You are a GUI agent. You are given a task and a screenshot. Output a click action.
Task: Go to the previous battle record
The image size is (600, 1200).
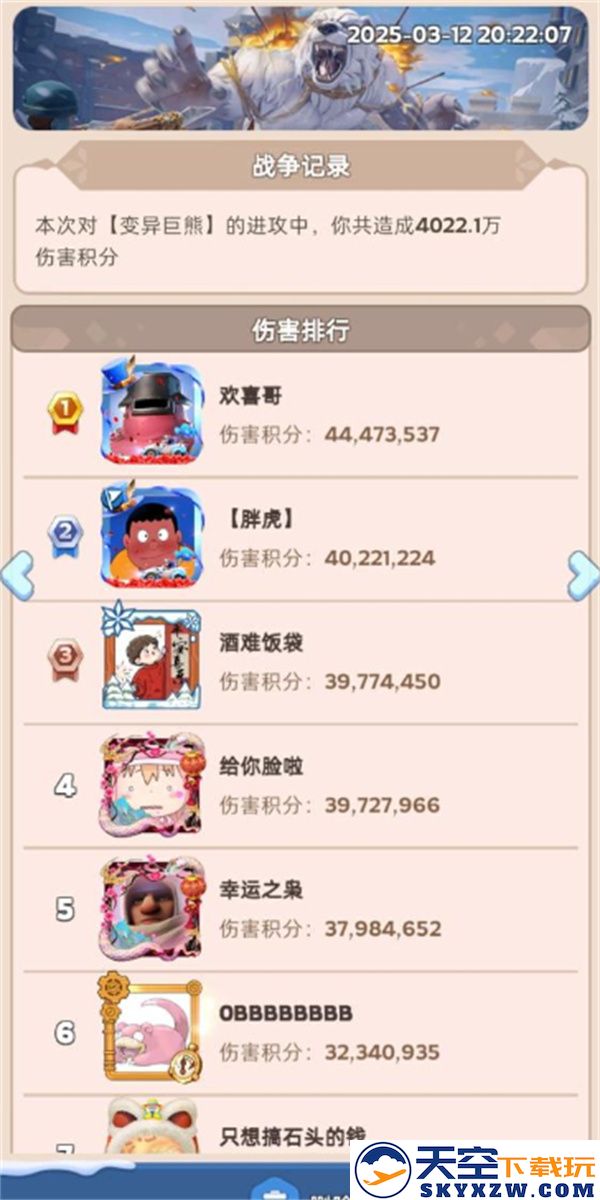click(x=17, y=574)
